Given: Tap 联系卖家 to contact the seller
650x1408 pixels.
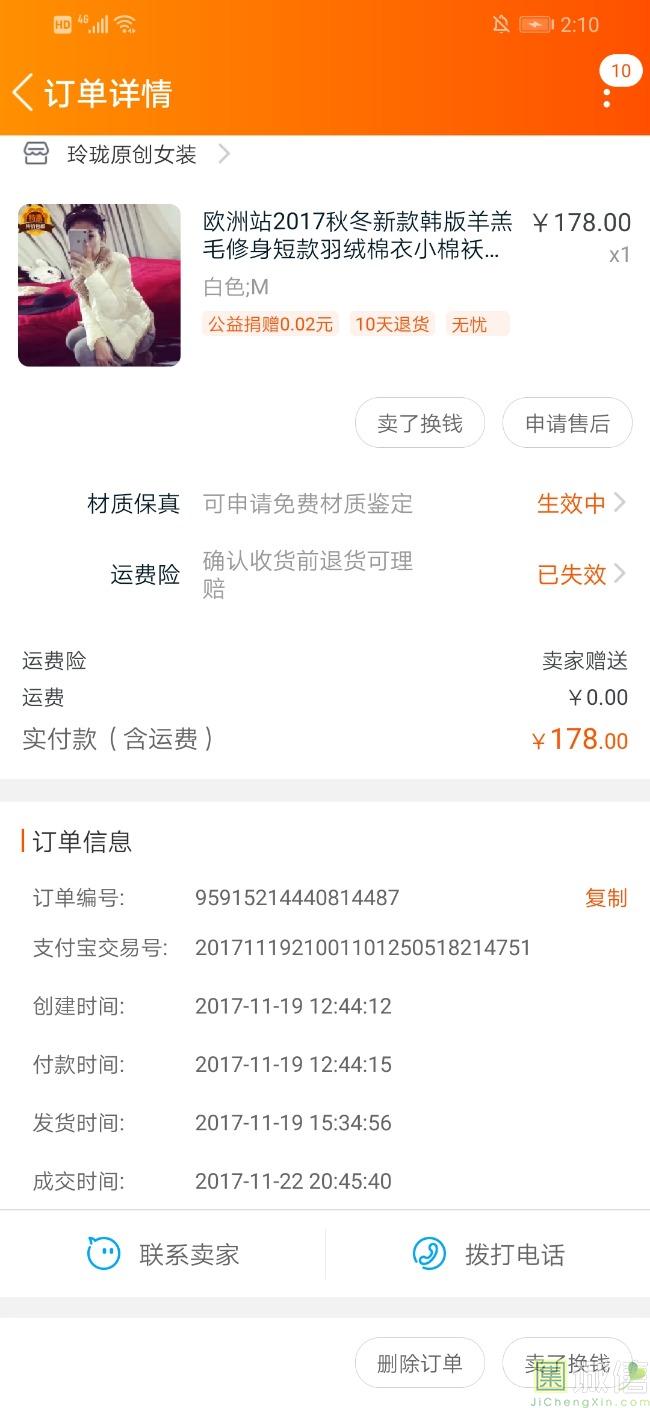Looking at the screenshot, I should (163, 1254).
